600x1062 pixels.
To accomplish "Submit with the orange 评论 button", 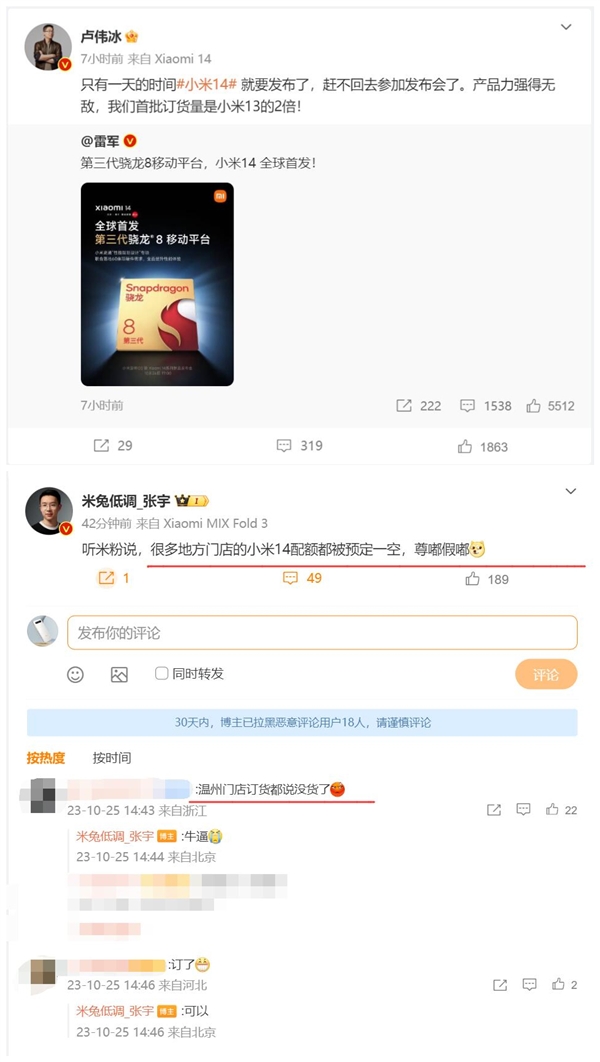I will pos(546,675).
